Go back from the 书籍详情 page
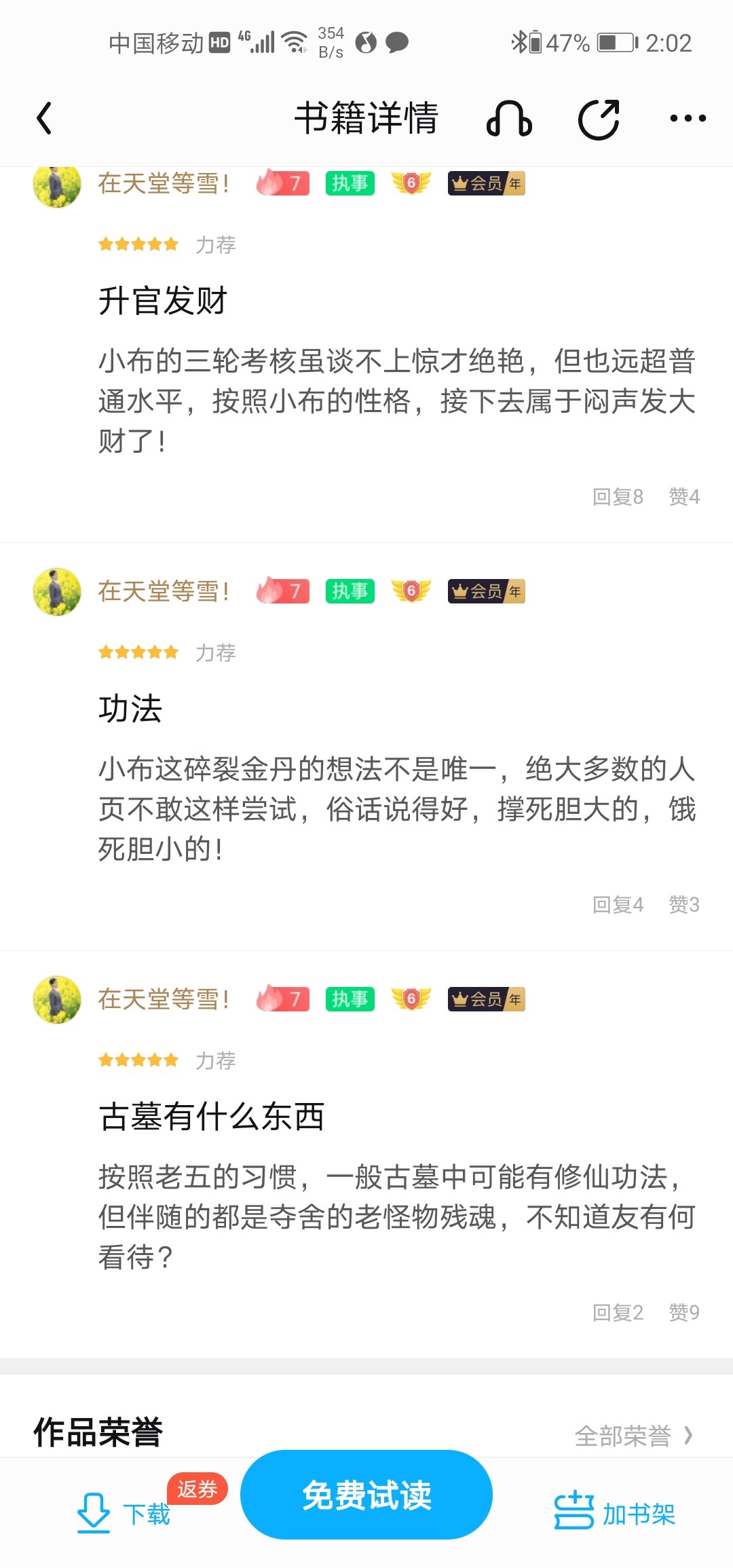The height and width of the screenshot is (1568, 733). click(x=45, y=119)
